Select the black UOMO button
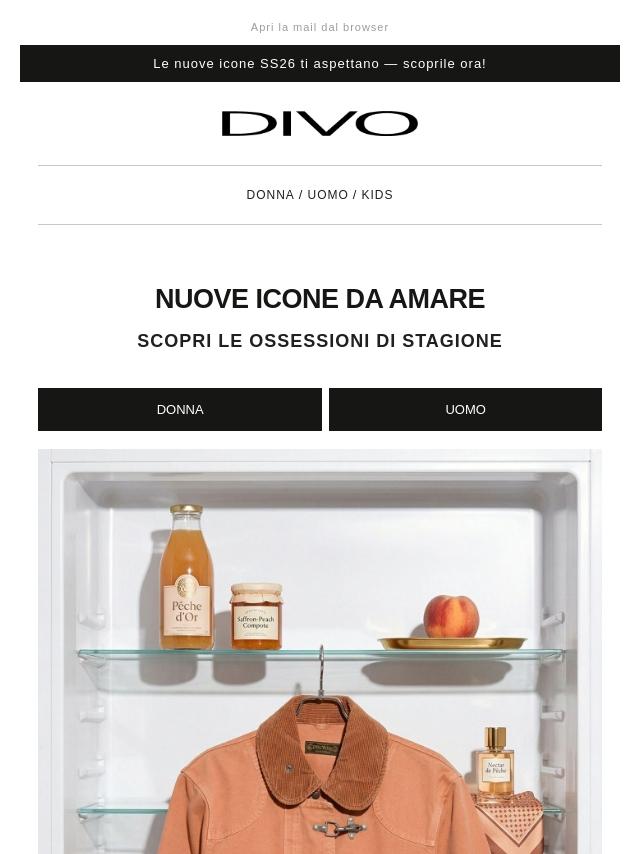Screen dimensions: 640x854 (465, 409)
